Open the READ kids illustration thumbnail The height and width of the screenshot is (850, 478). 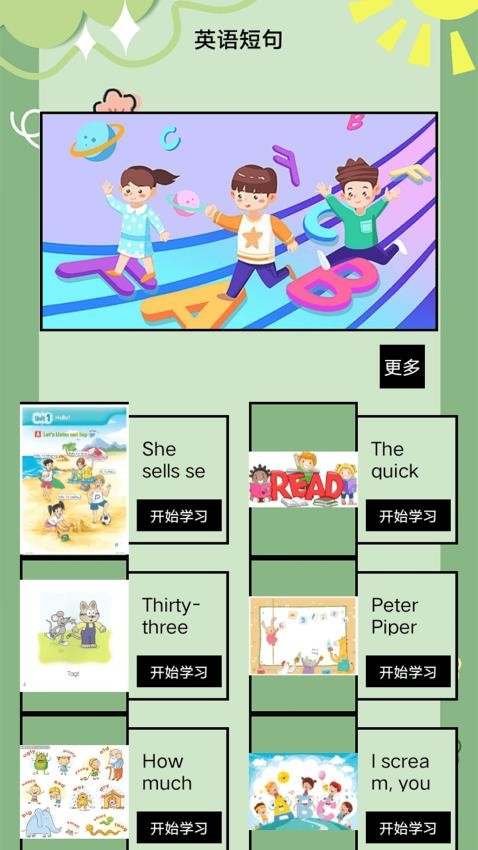point(303,479)
